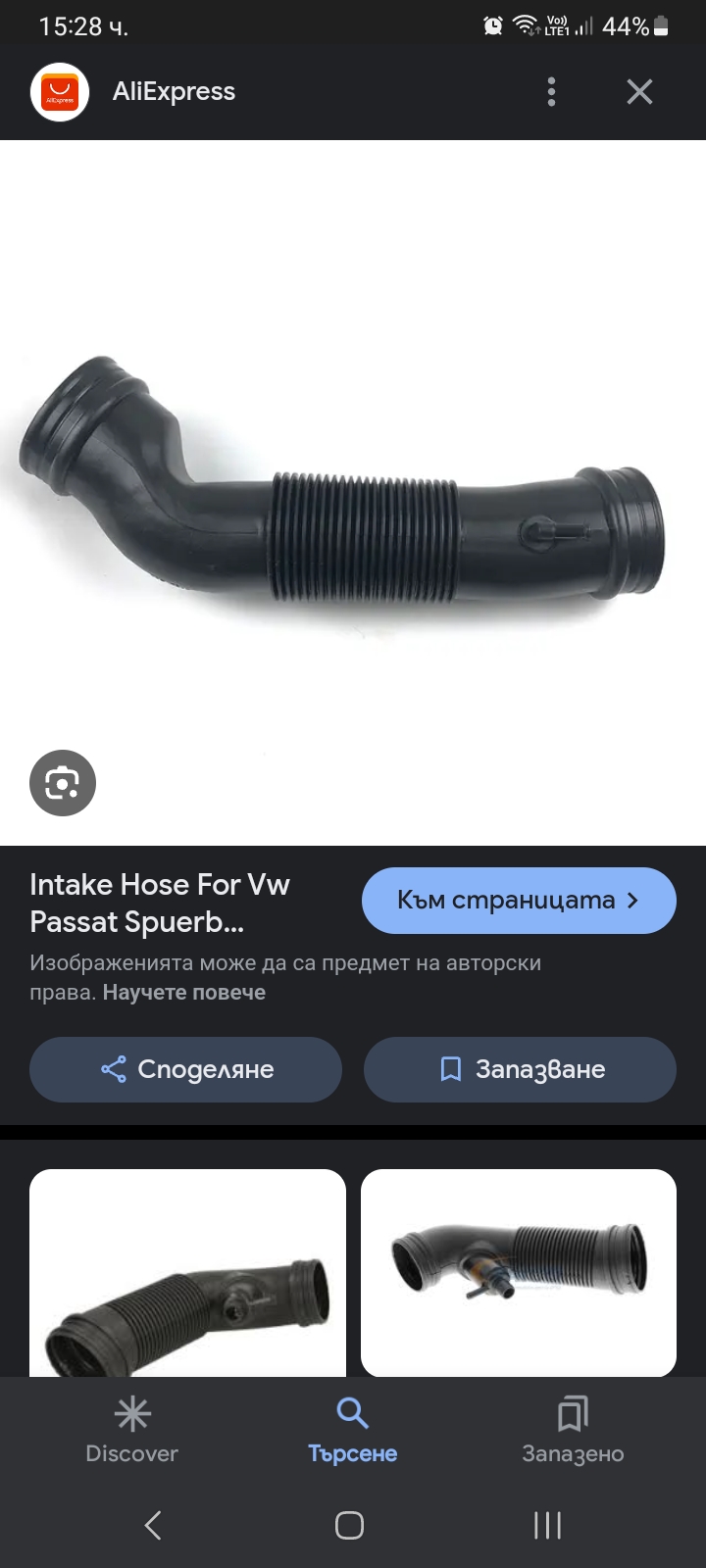Share the image via 'Споделяне'
706x1568 pixels.
coord(186,1069)
